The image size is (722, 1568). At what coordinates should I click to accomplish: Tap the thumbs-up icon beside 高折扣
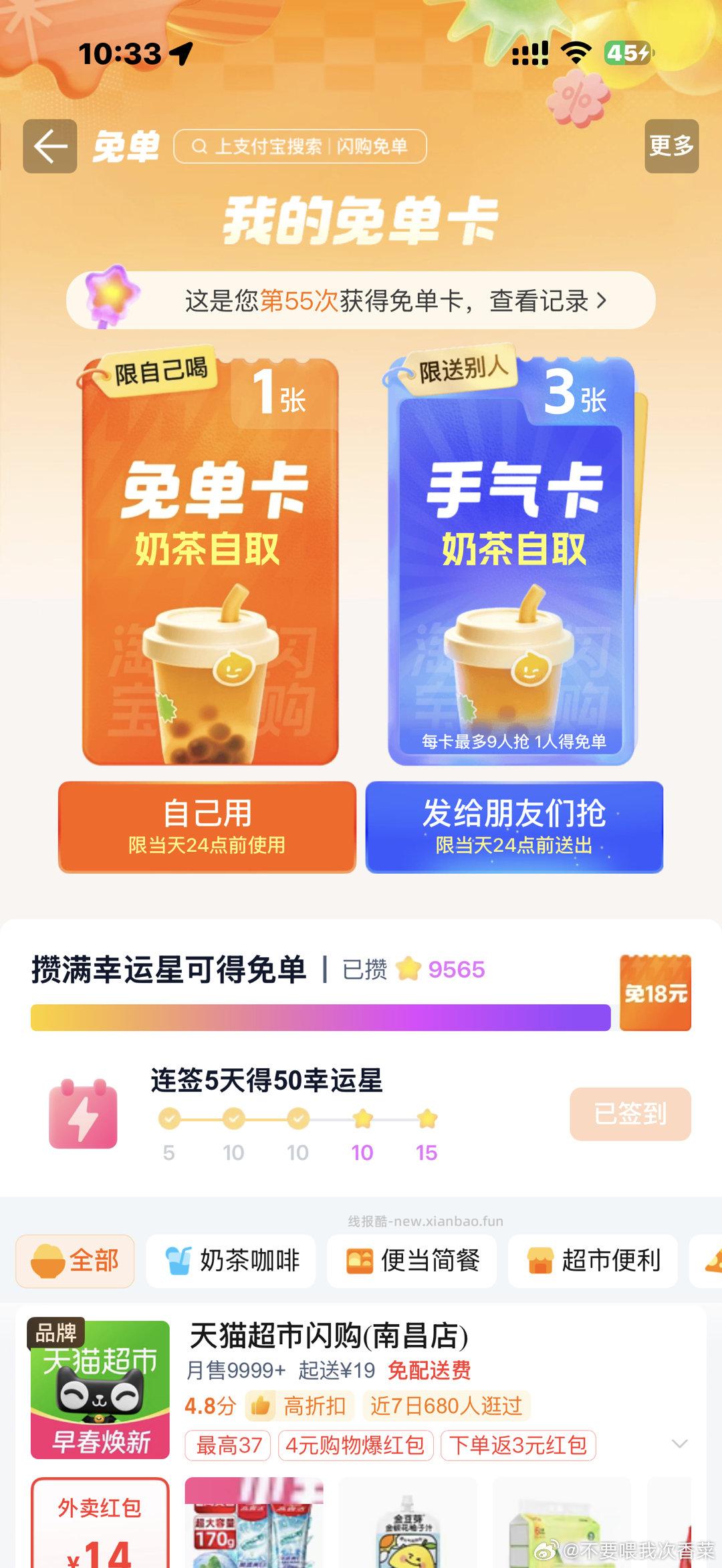point(260,1406)
